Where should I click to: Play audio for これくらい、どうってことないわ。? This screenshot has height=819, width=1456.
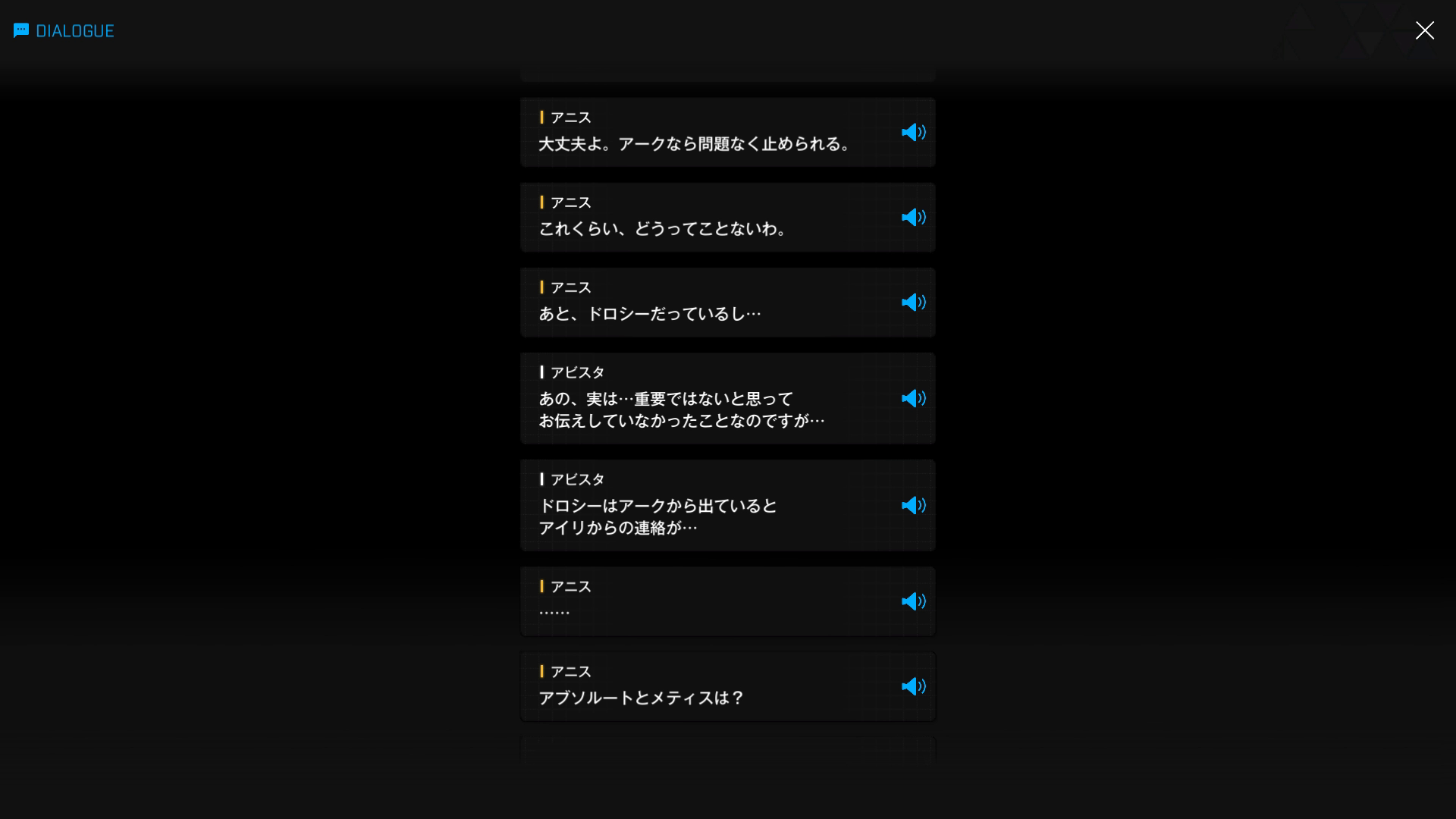[x=913, y=218]
